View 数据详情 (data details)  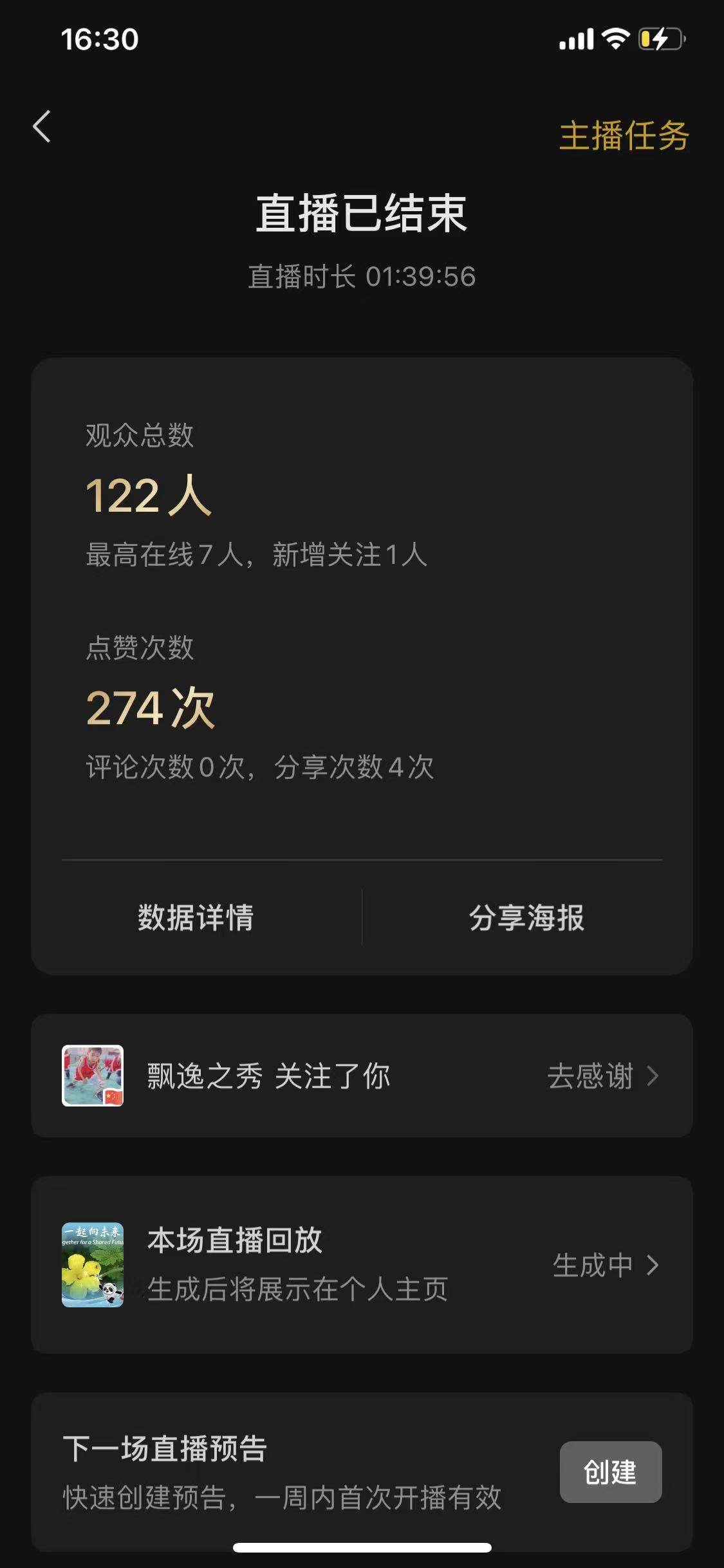point(196,917)
